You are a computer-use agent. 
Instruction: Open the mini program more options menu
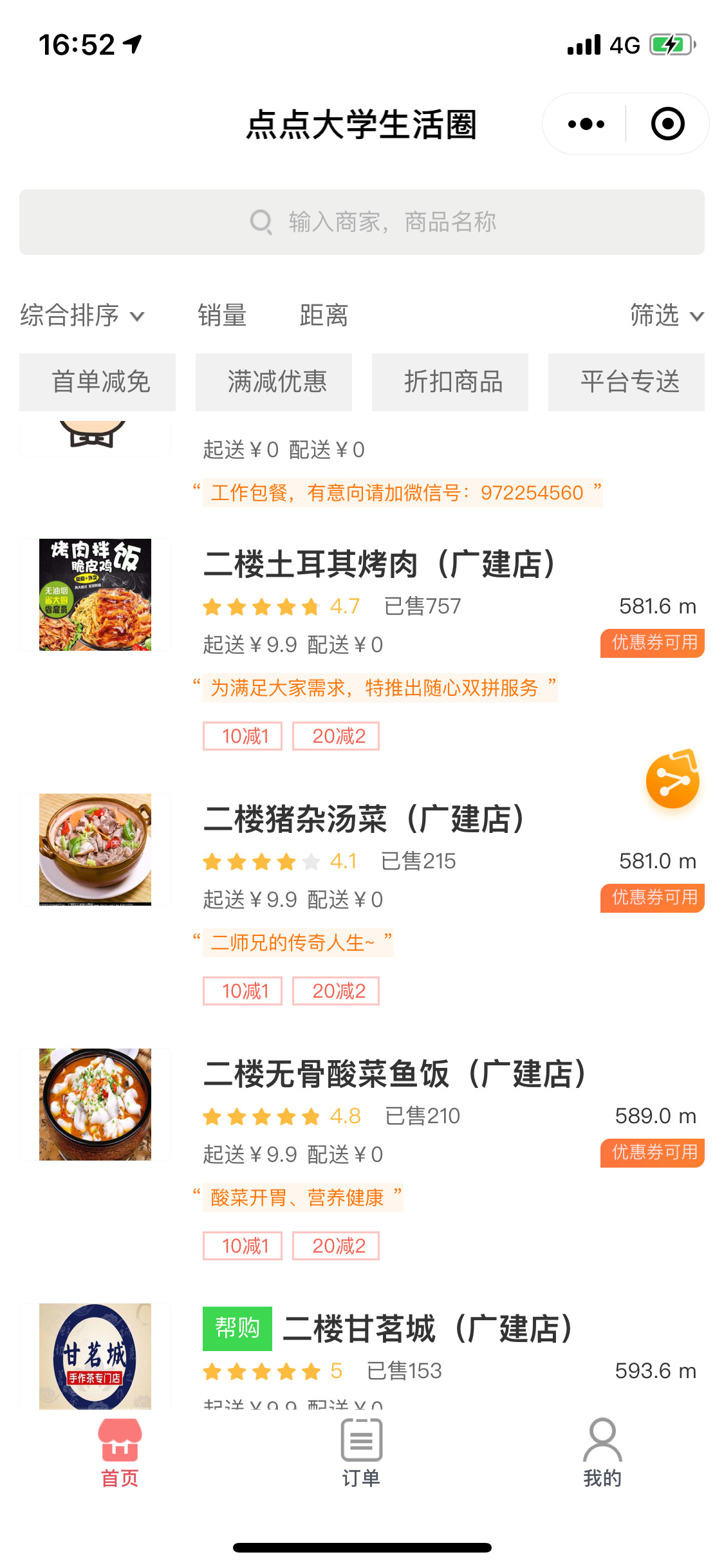(586, 124)
